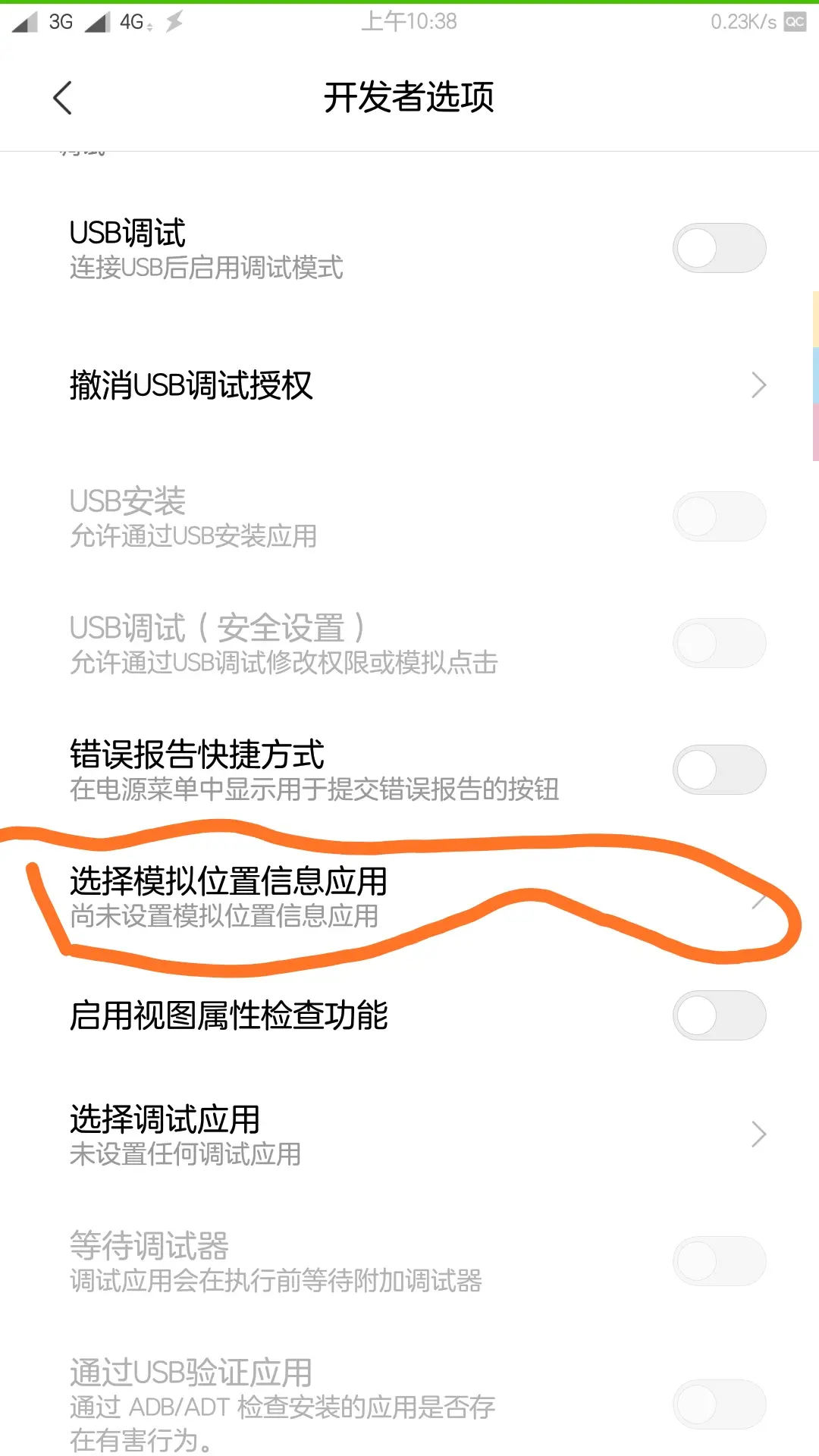
Task: Open 选择模拟位置信息应用
Action: (409, 896)
